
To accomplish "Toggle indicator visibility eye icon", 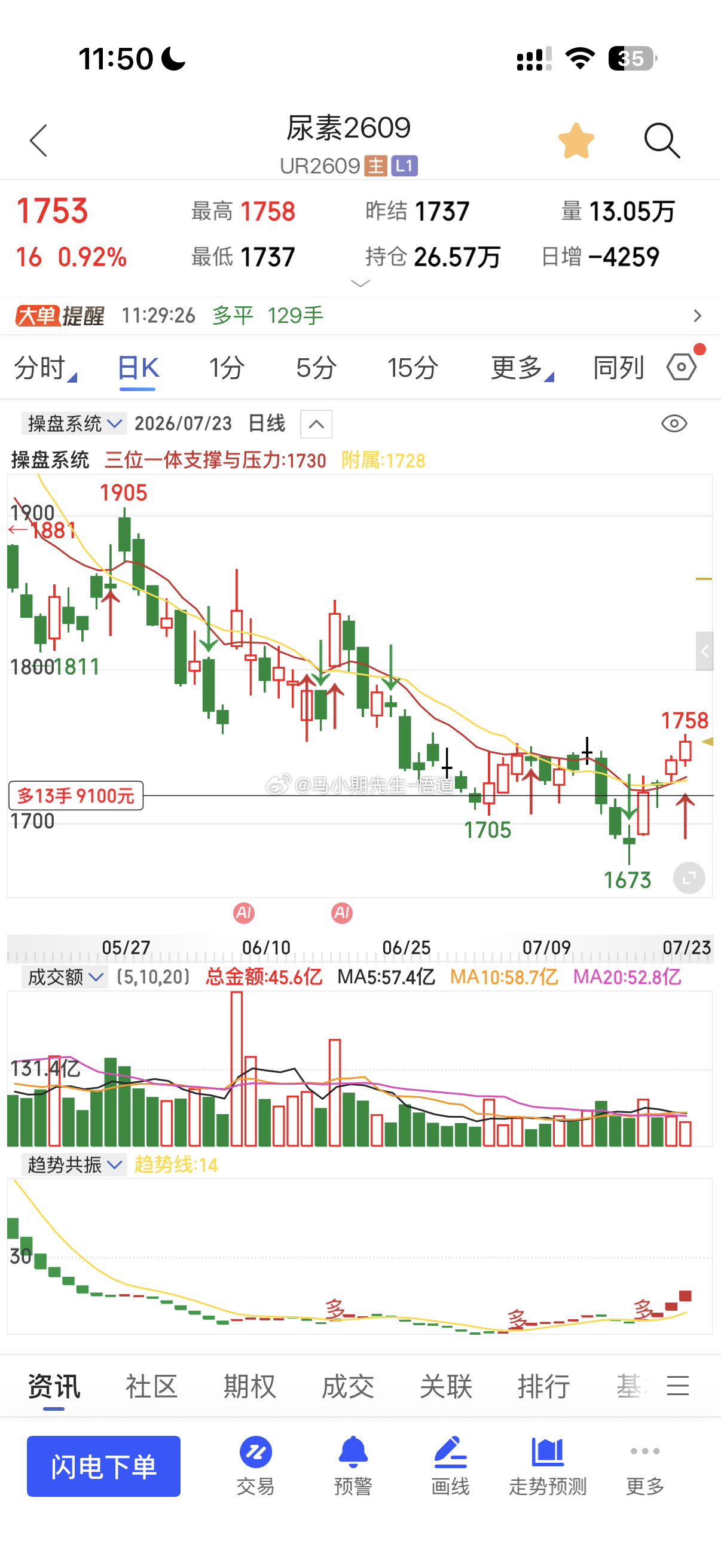I will [x=674, y=423].
